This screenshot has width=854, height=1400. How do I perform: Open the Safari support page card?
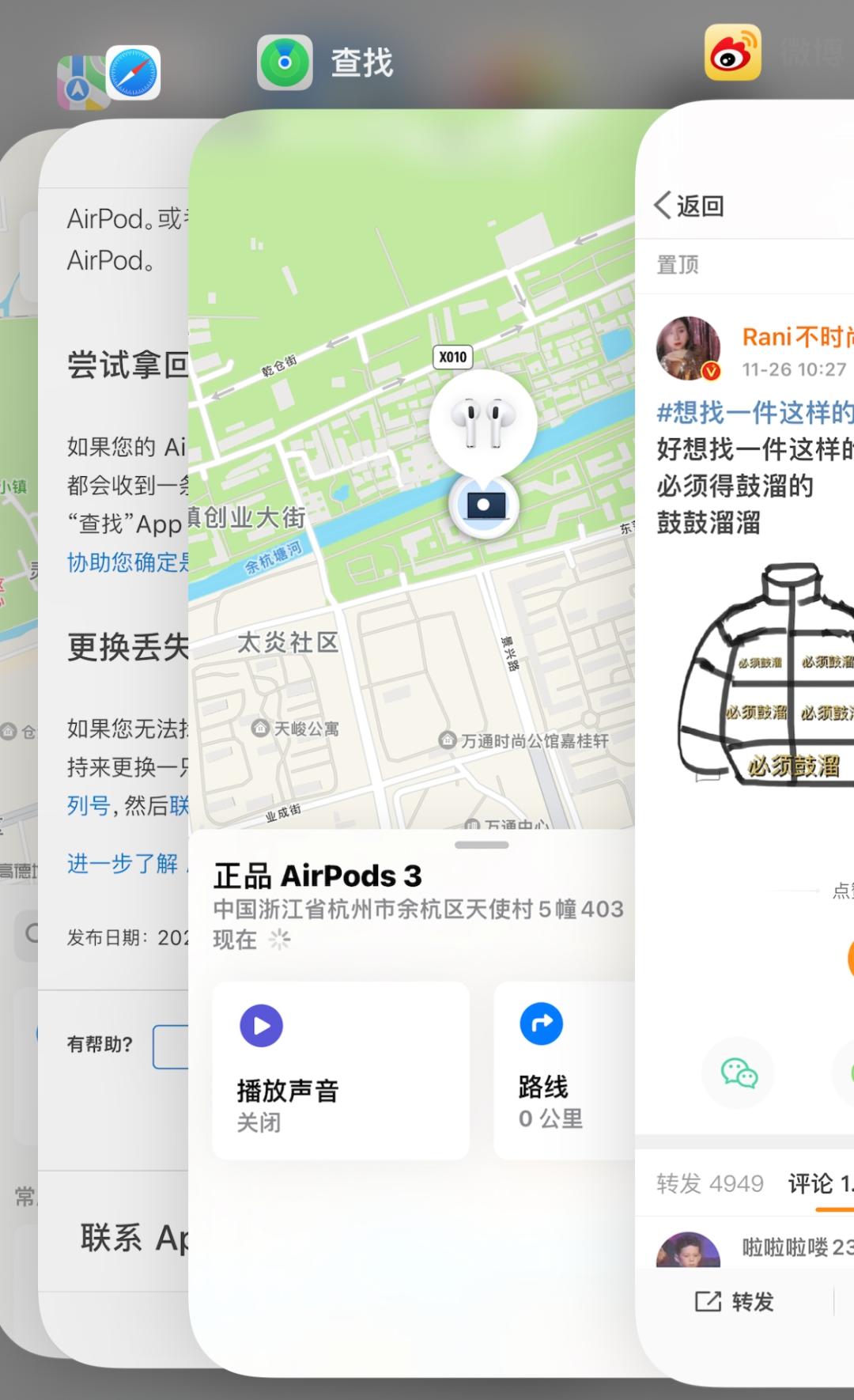[113, 744]
